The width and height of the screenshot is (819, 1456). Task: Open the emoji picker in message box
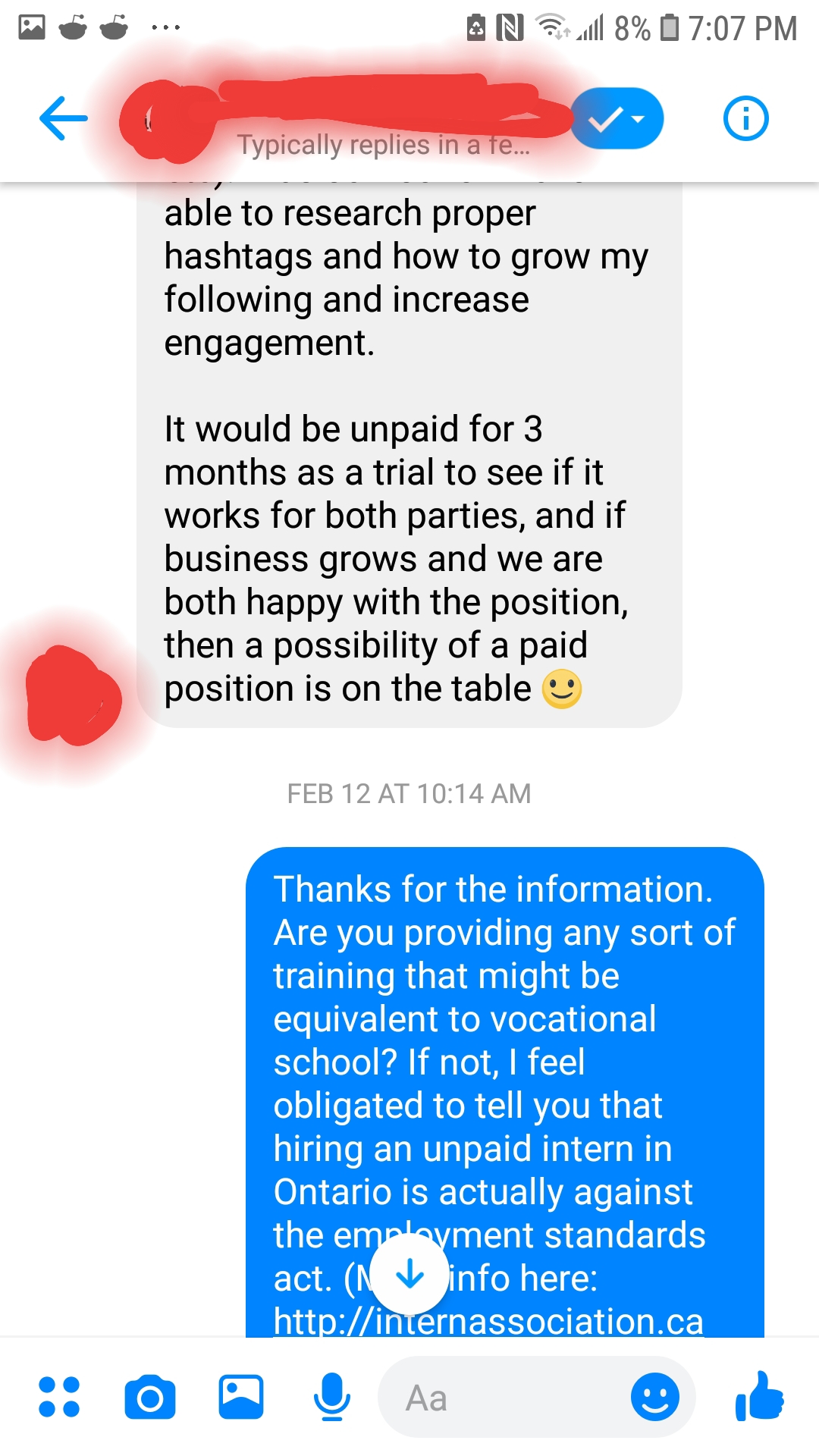point(655,1397)
